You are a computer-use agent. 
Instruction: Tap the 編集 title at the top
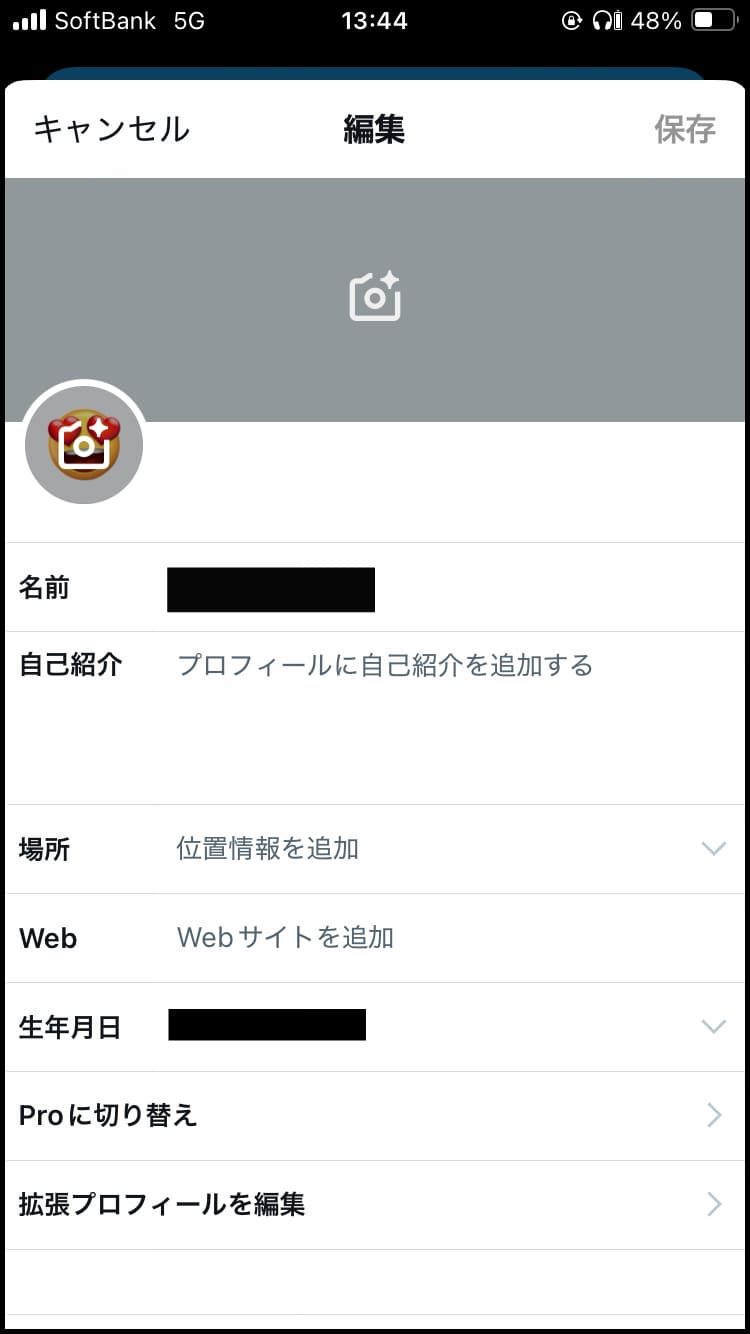click(x=374, y=129)
